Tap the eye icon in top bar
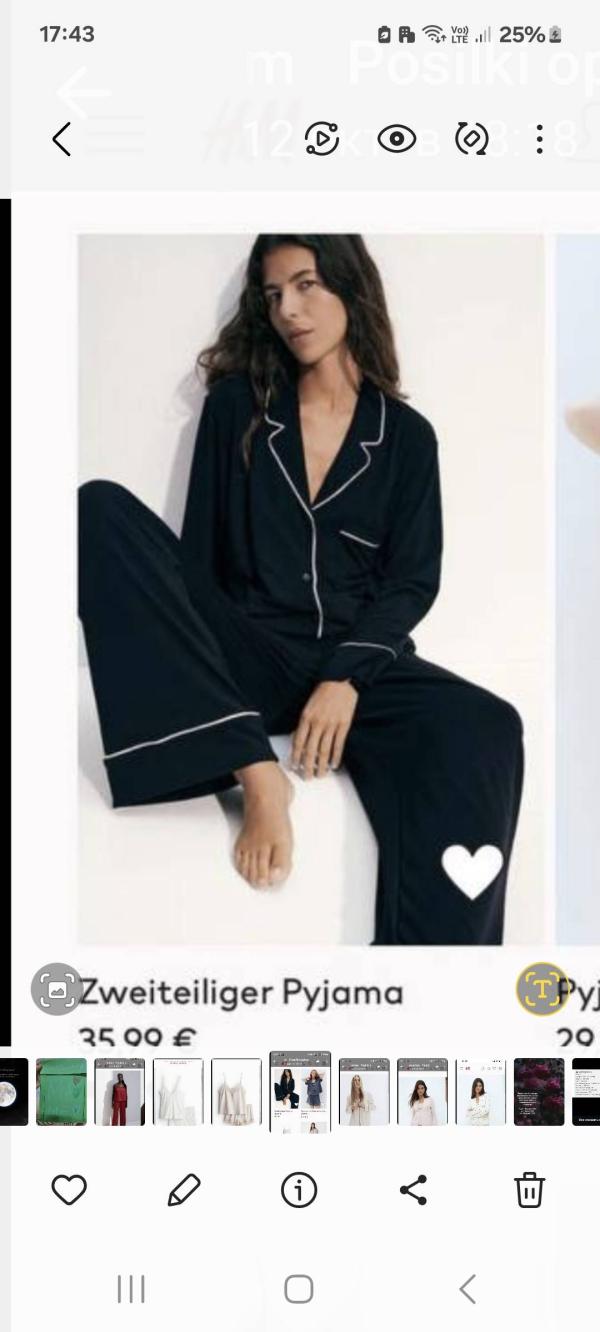The height and width of the screenshot is (1332, 600). click(x=397, y=139)
